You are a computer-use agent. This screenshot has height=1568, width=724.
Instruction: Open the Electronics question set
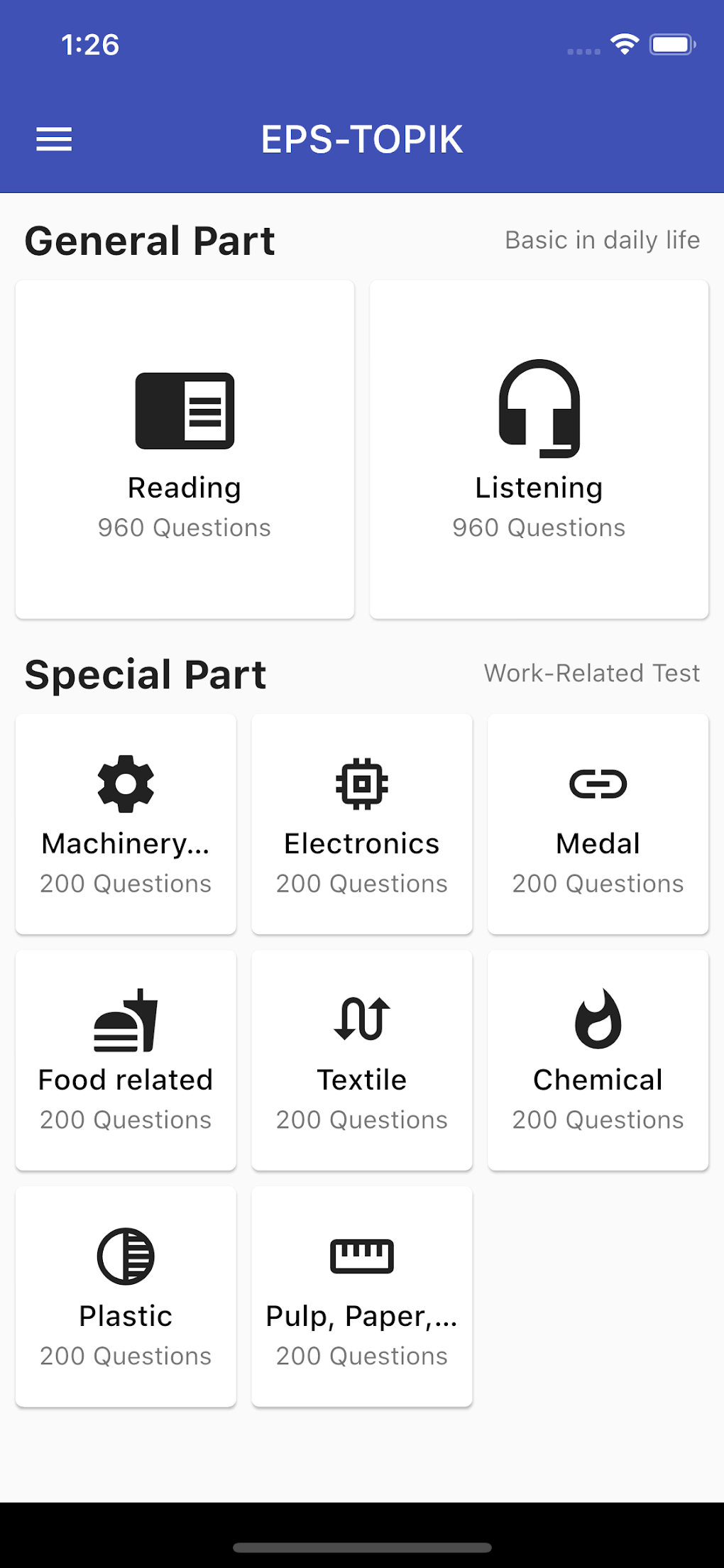[362, 824]
